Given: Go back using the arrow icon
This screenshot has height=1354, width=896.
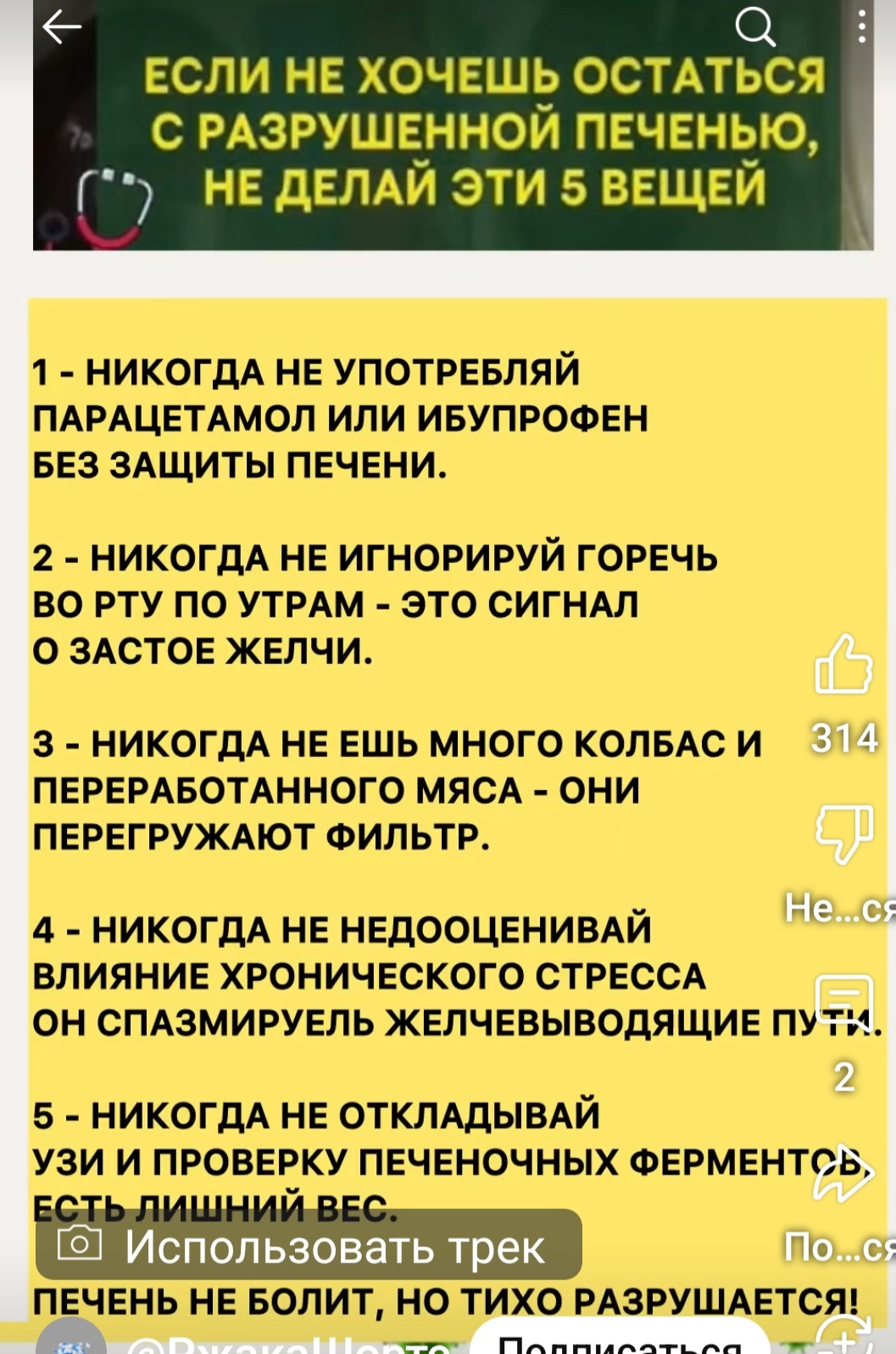Looking at the screenshot, I should [x=62, y=30].
